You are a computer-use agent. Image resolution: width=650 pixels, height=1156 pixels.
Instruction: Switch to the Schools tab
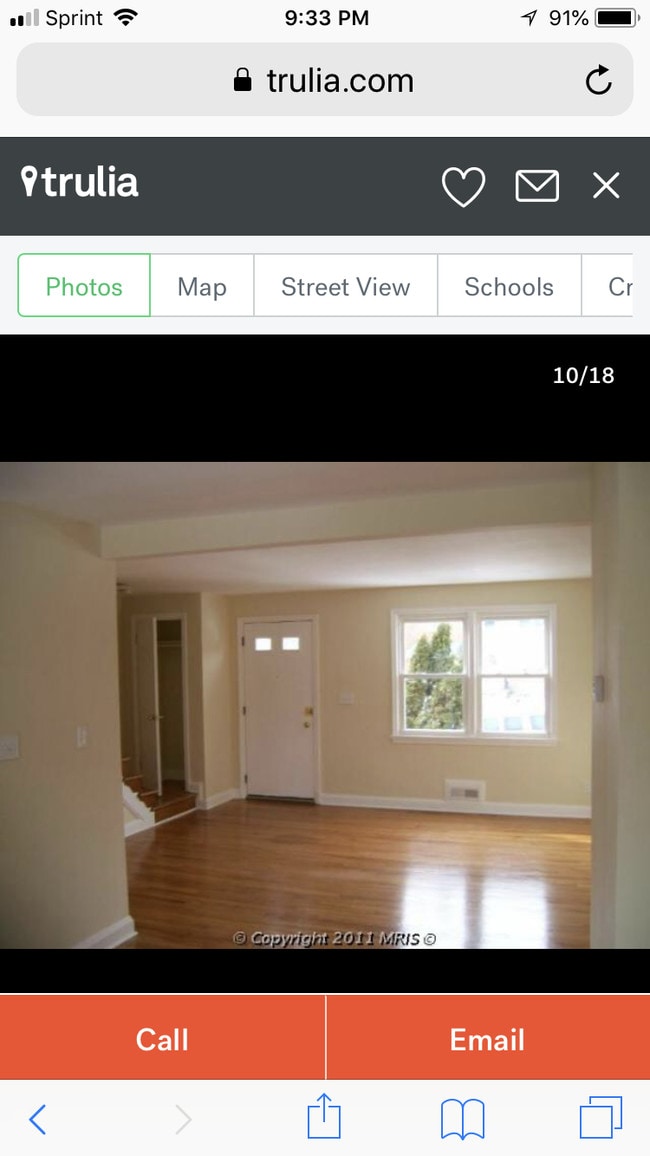508,287
